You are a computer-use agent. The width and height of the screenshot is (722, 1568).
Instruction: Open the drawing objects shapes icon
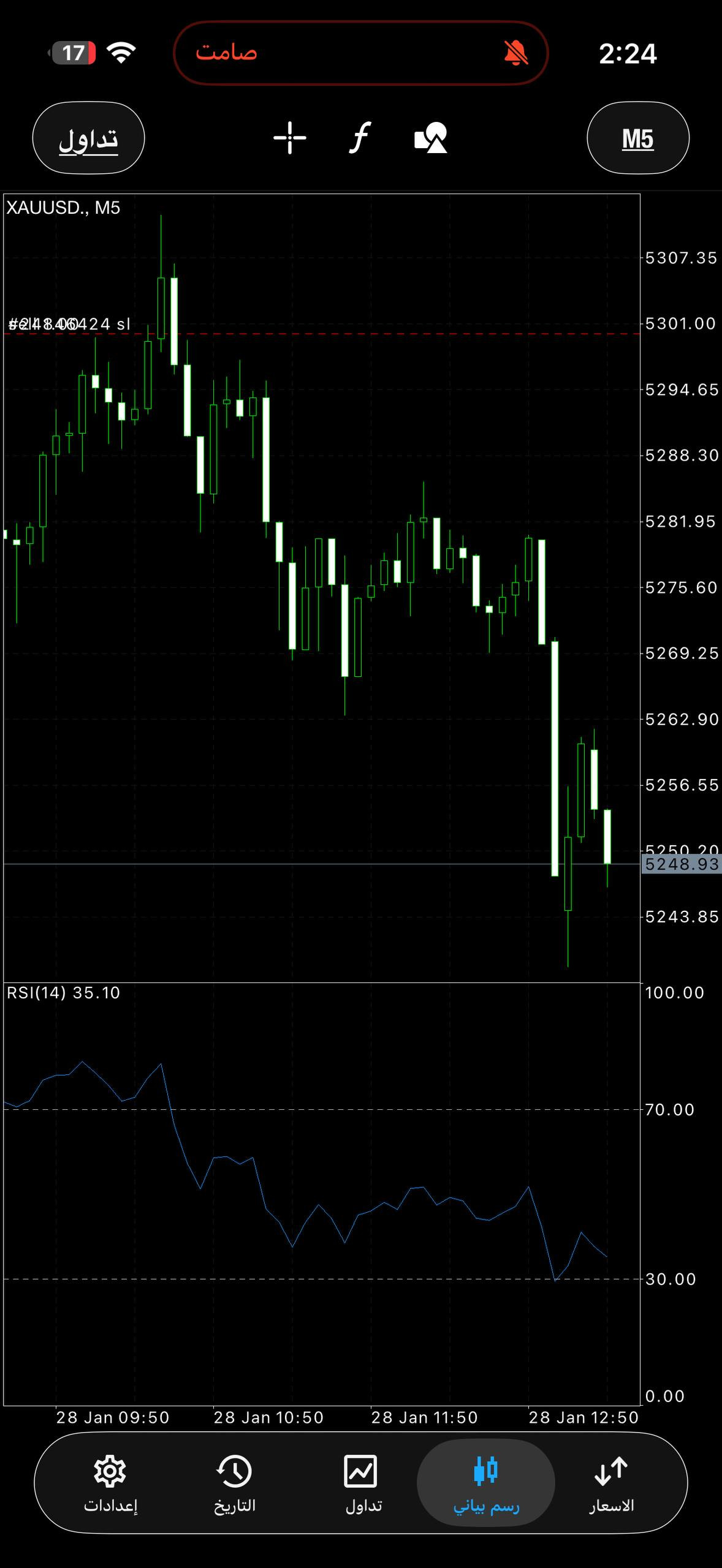pyautogui.click(x=431, y=138)
